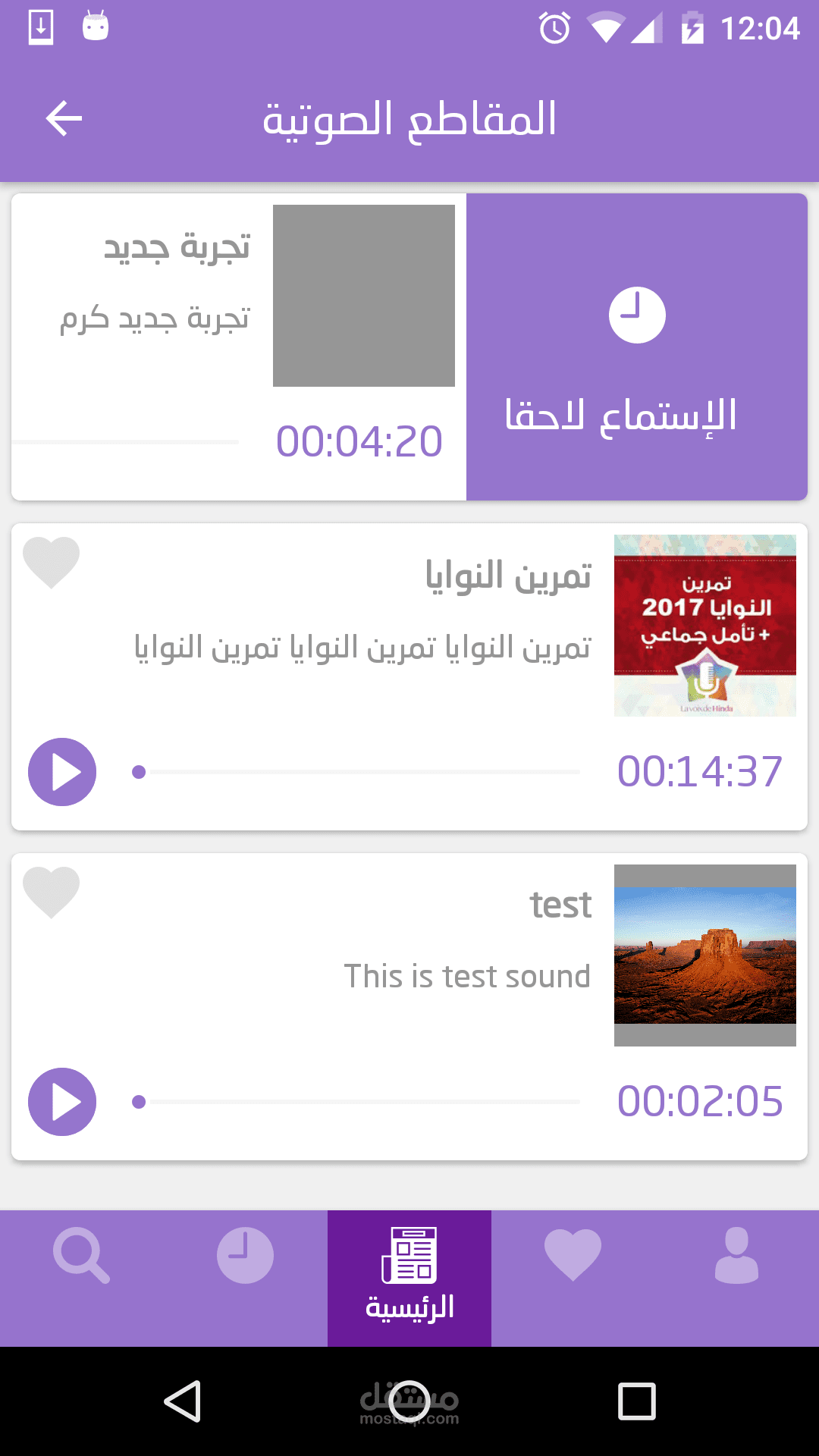Switch to the search tab
819x1456 pixels.
(81, 1257)
